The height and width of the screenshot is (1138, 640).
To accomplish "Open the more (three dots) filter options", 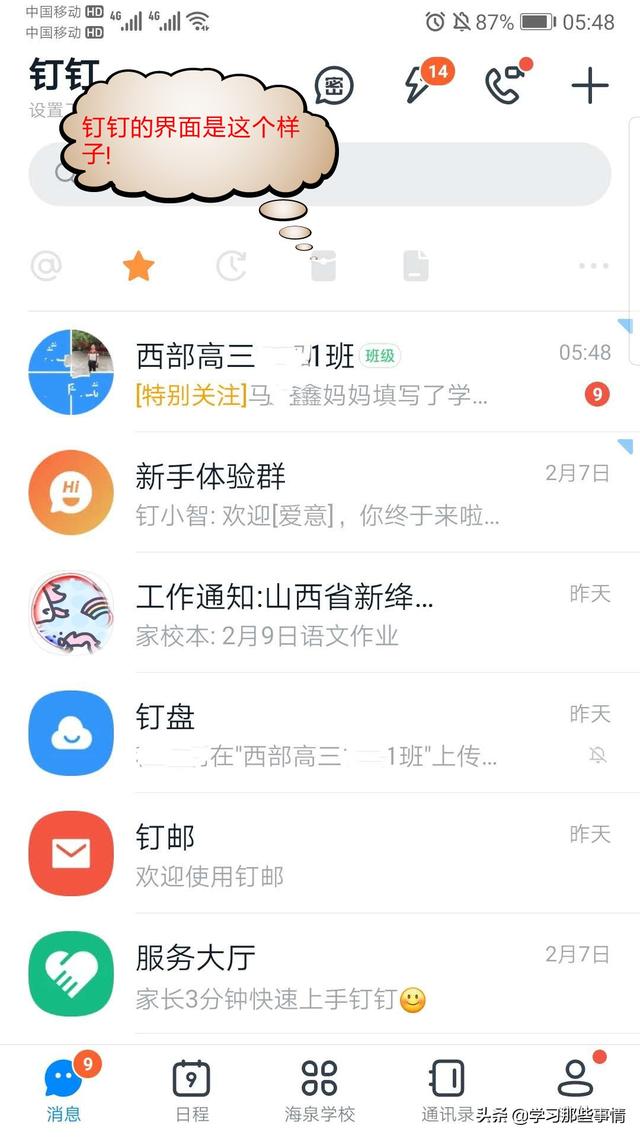I will tap(593, 266).
